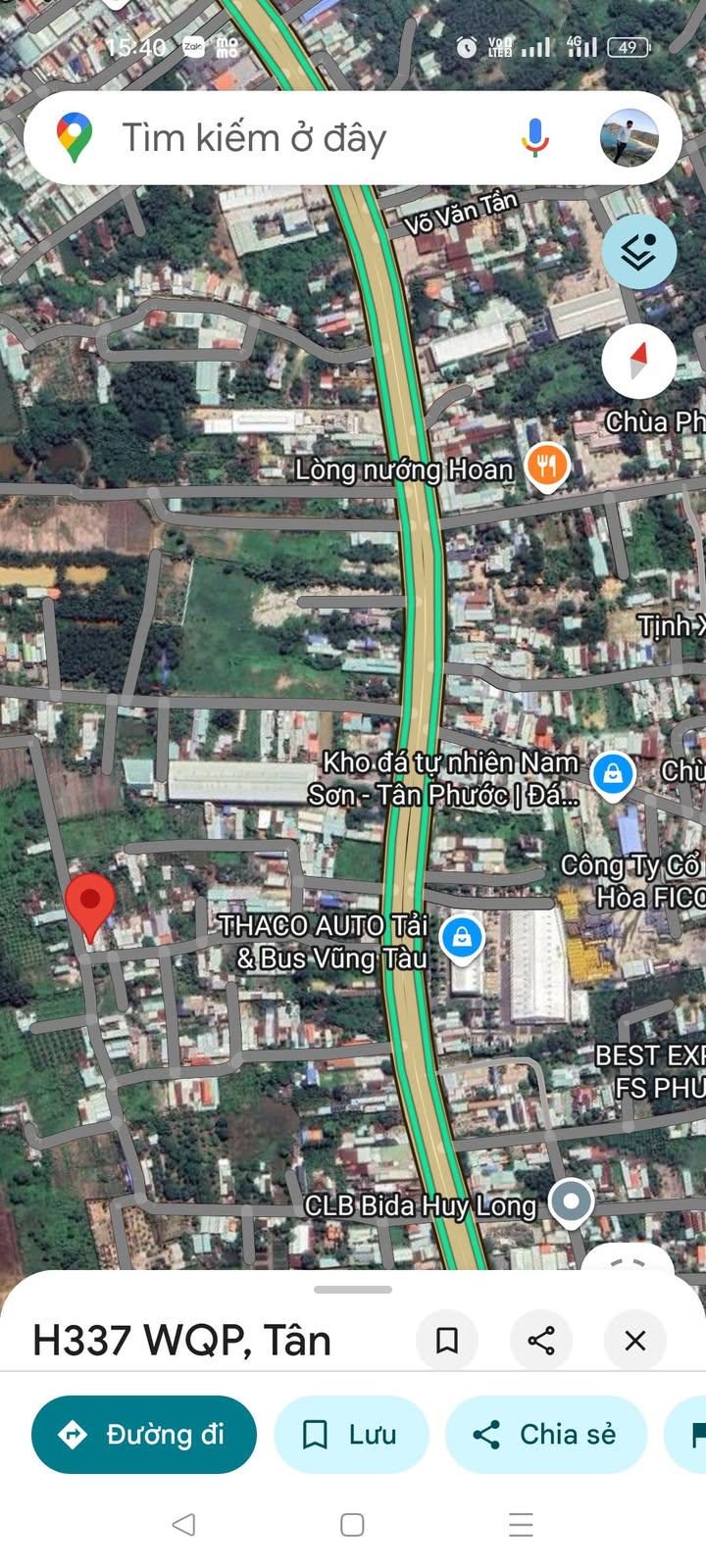Image resolution: width=706 pixels, height=1568 pixels.
Task: Get directions with the Đường đi button
Action: tap(144, 1435)
